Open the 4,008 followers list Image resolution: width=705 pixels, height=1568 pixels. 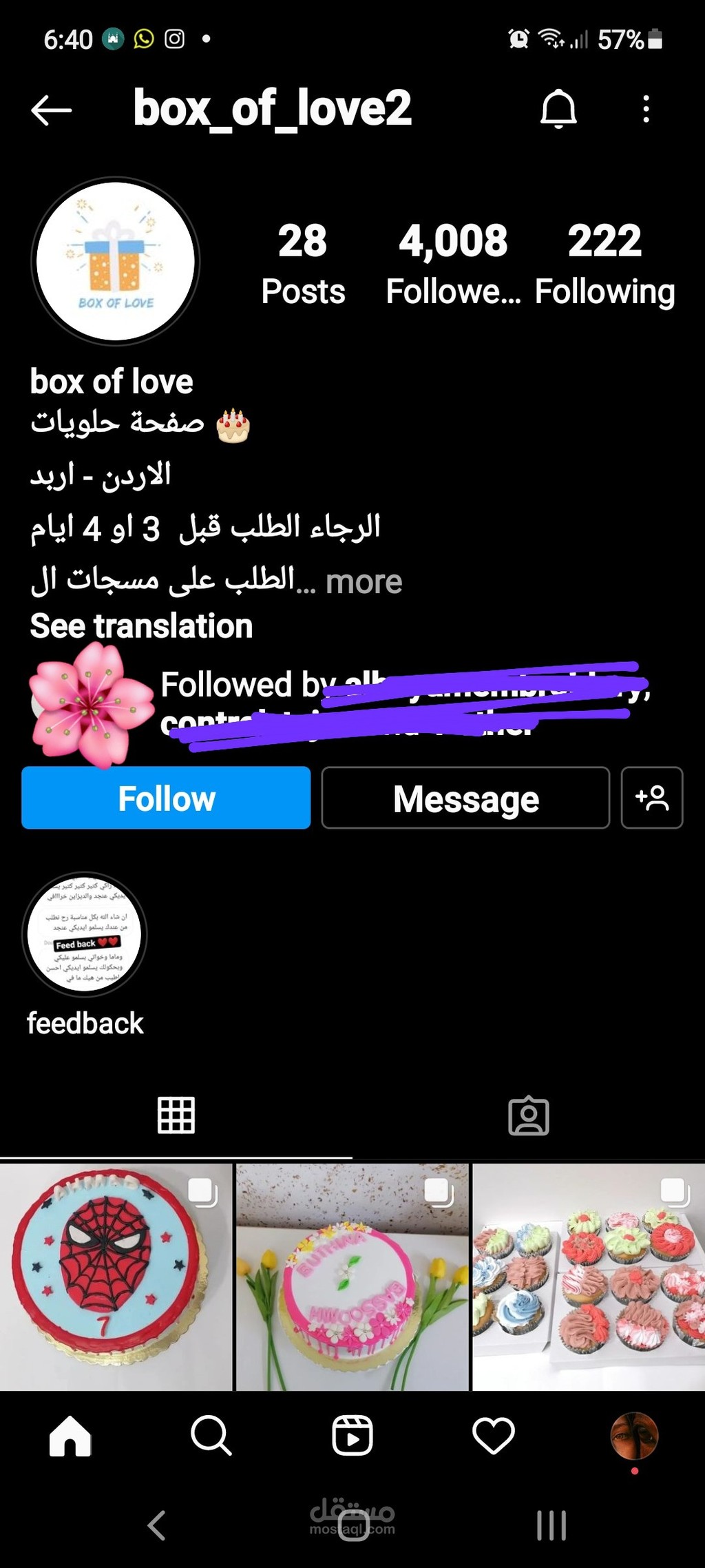453,264
